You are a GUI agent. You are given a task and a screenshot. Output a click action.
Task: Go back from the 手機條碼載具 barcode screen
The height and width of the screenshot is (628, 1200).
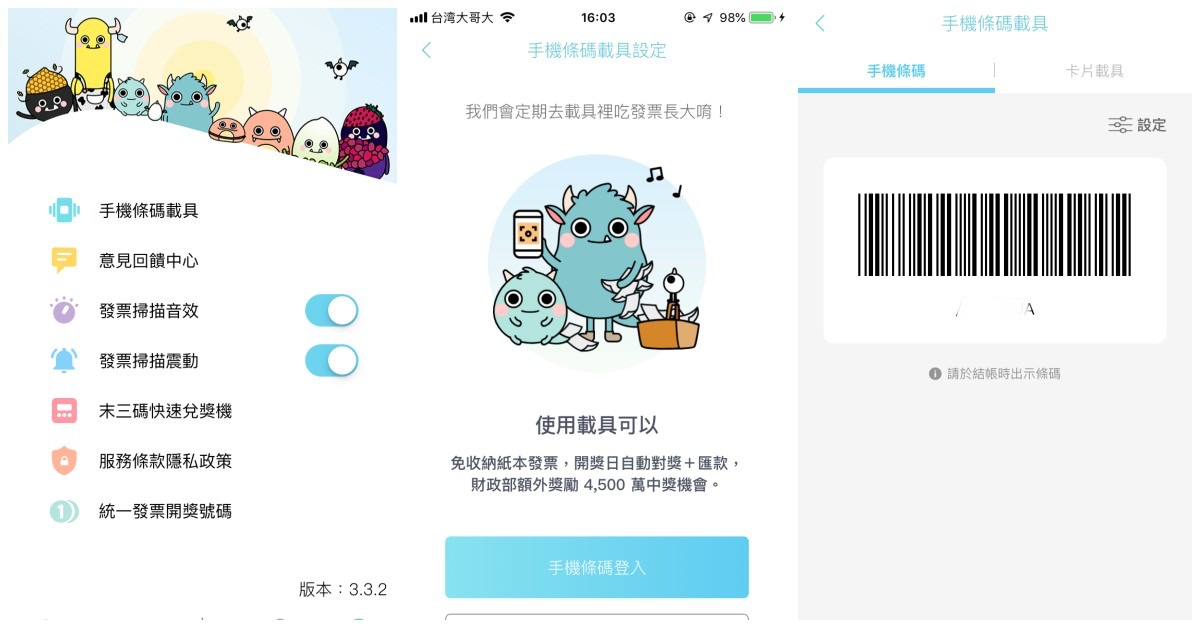(x=820, y=23)
